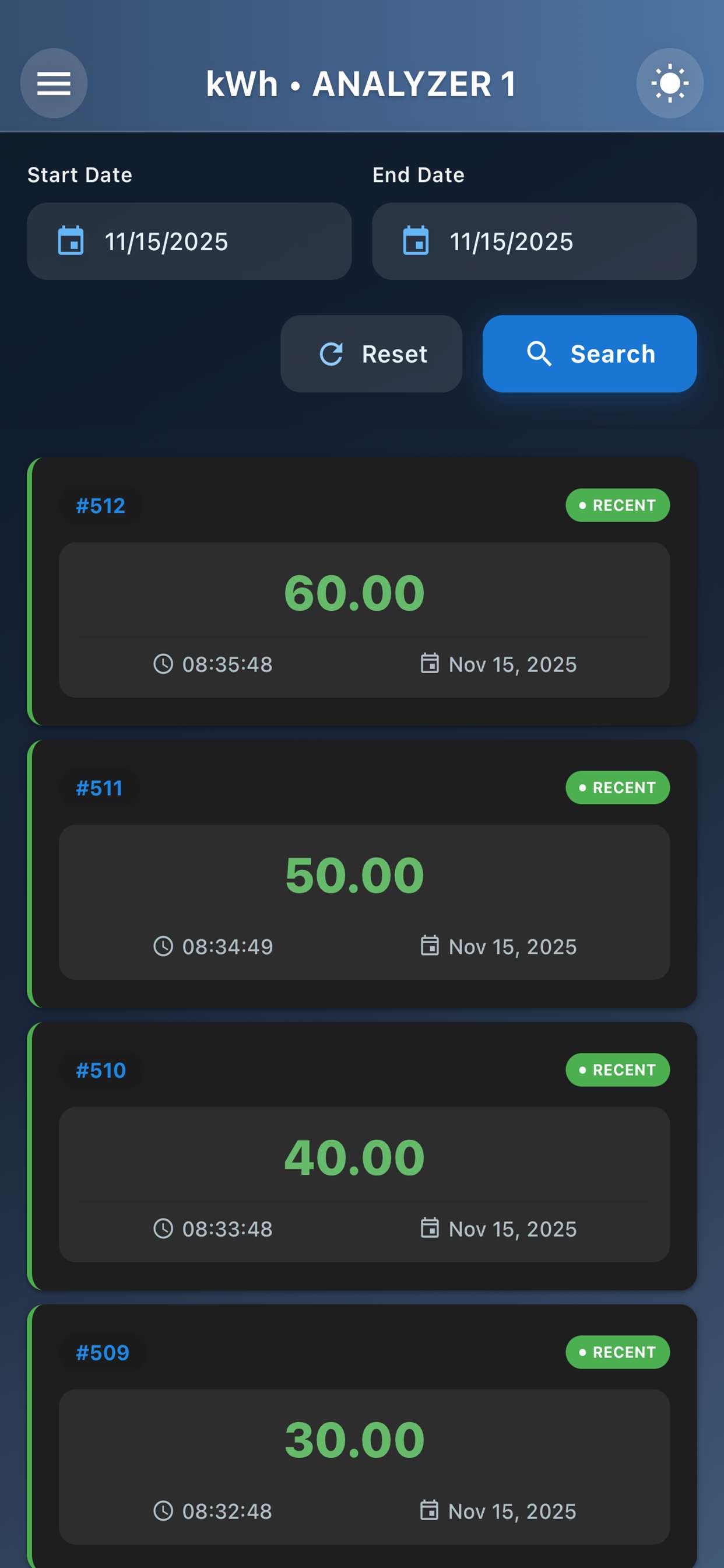The height and width of the screenshot is (1568, 724).
Task: Run the Search for selected dates
Action: pos(589,353)
